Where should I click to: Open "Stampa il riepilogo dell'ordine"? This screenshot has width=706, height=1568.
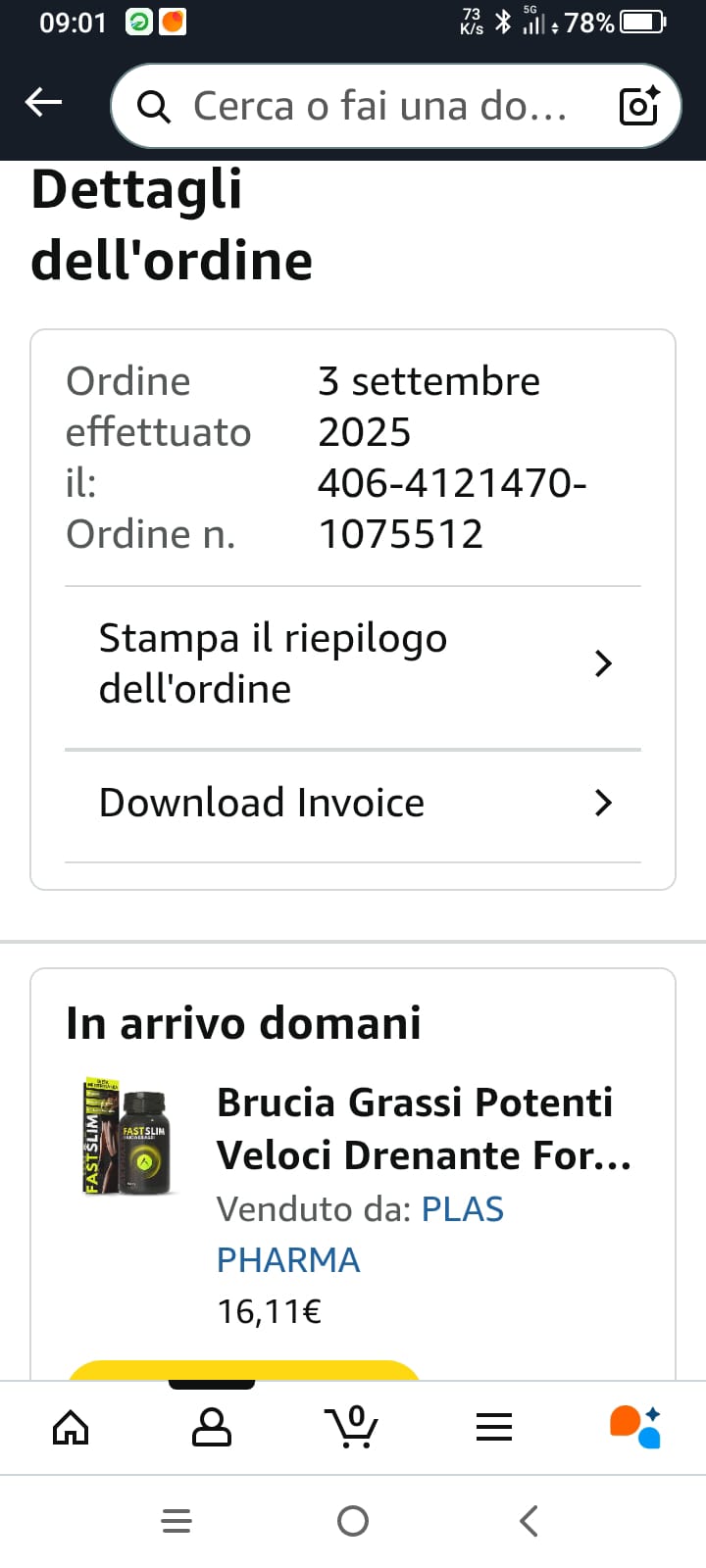pyautogui.click(x=353, y=663)
